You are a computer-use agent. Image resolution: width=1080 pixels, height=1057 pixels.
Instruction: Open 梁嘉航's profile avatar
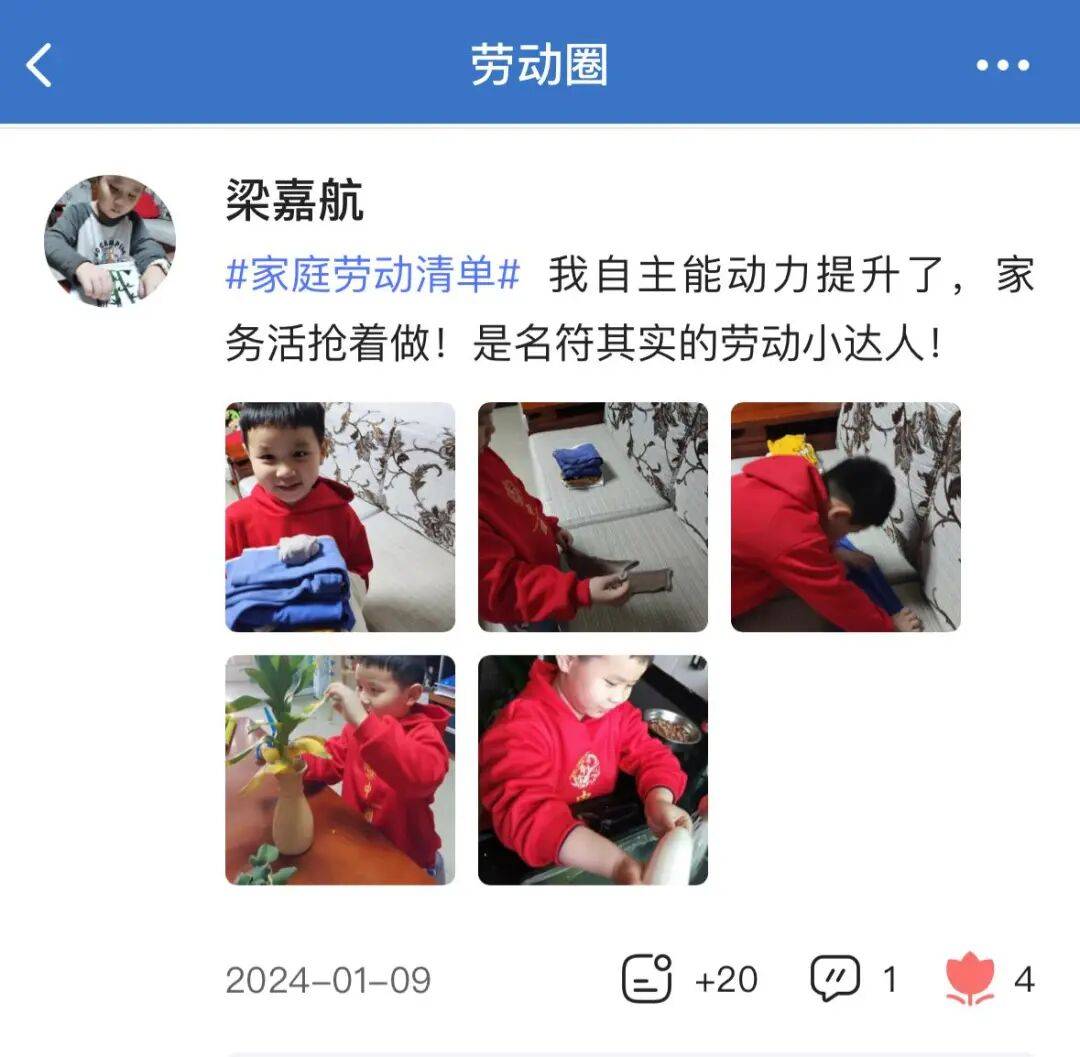point(110,240)
